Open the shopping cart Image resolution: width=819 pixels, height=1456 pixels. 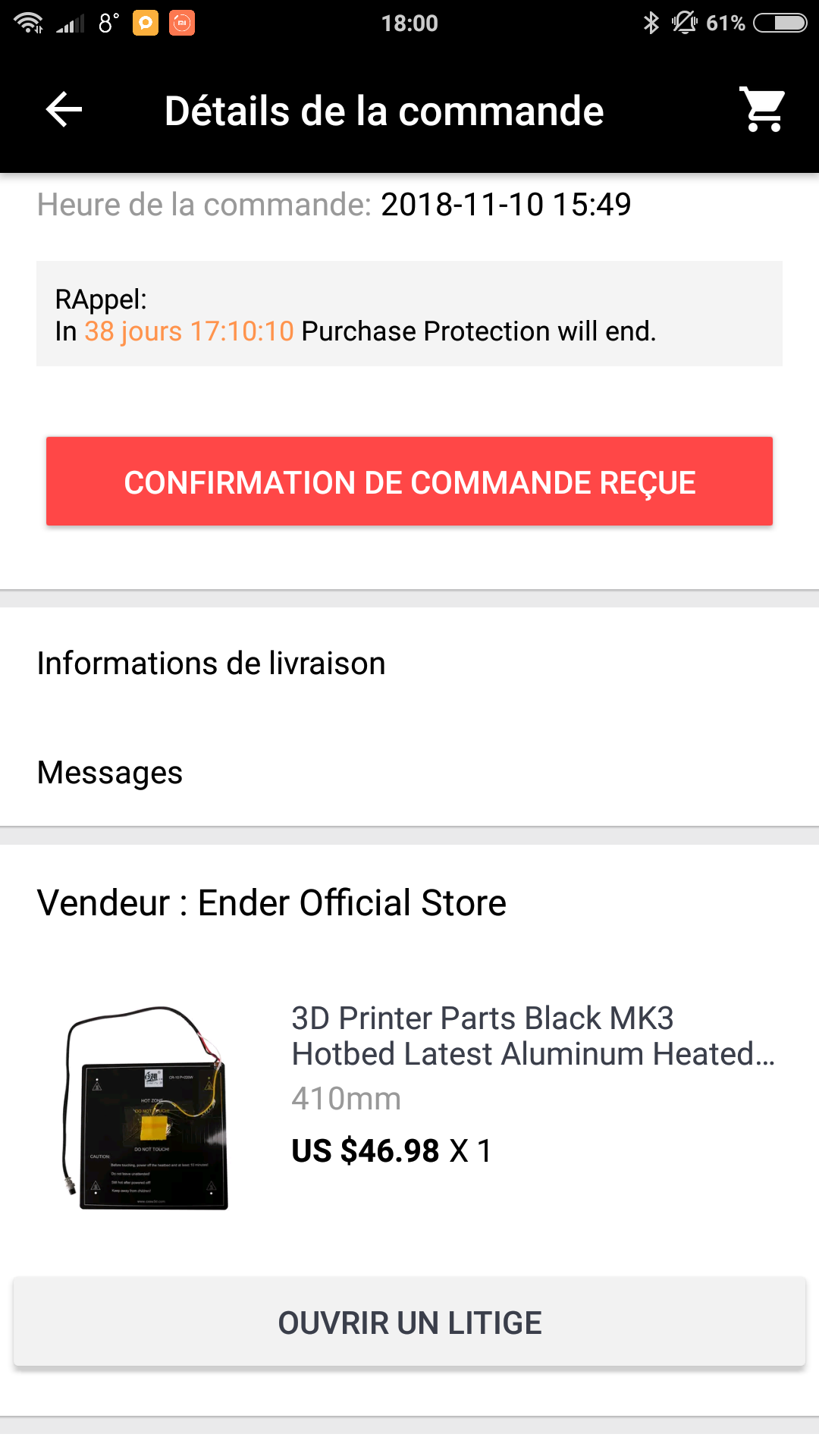point(763,111)
